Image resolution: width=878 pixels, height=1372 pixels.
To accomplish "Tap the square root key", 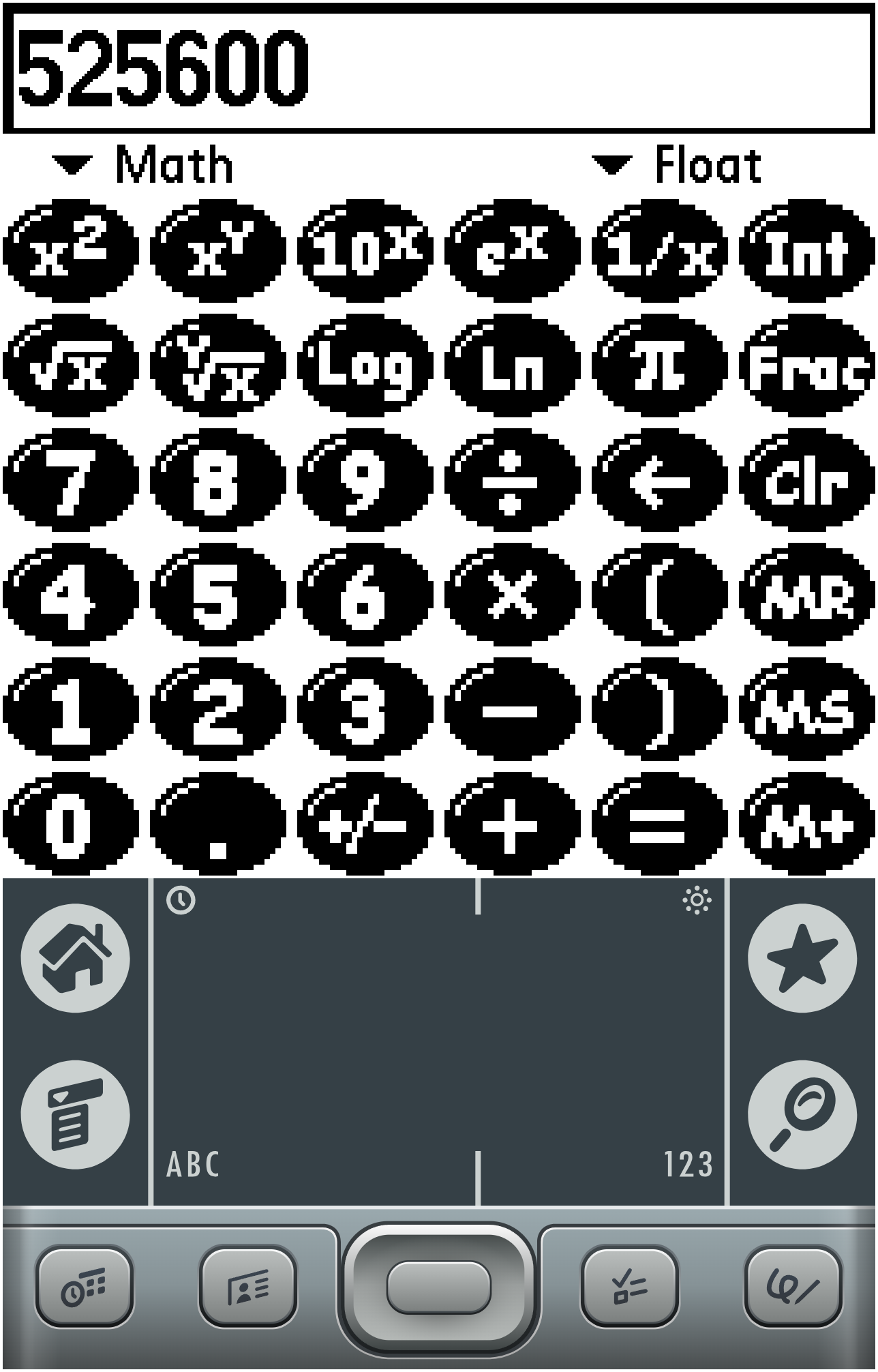I will [71, 366].
